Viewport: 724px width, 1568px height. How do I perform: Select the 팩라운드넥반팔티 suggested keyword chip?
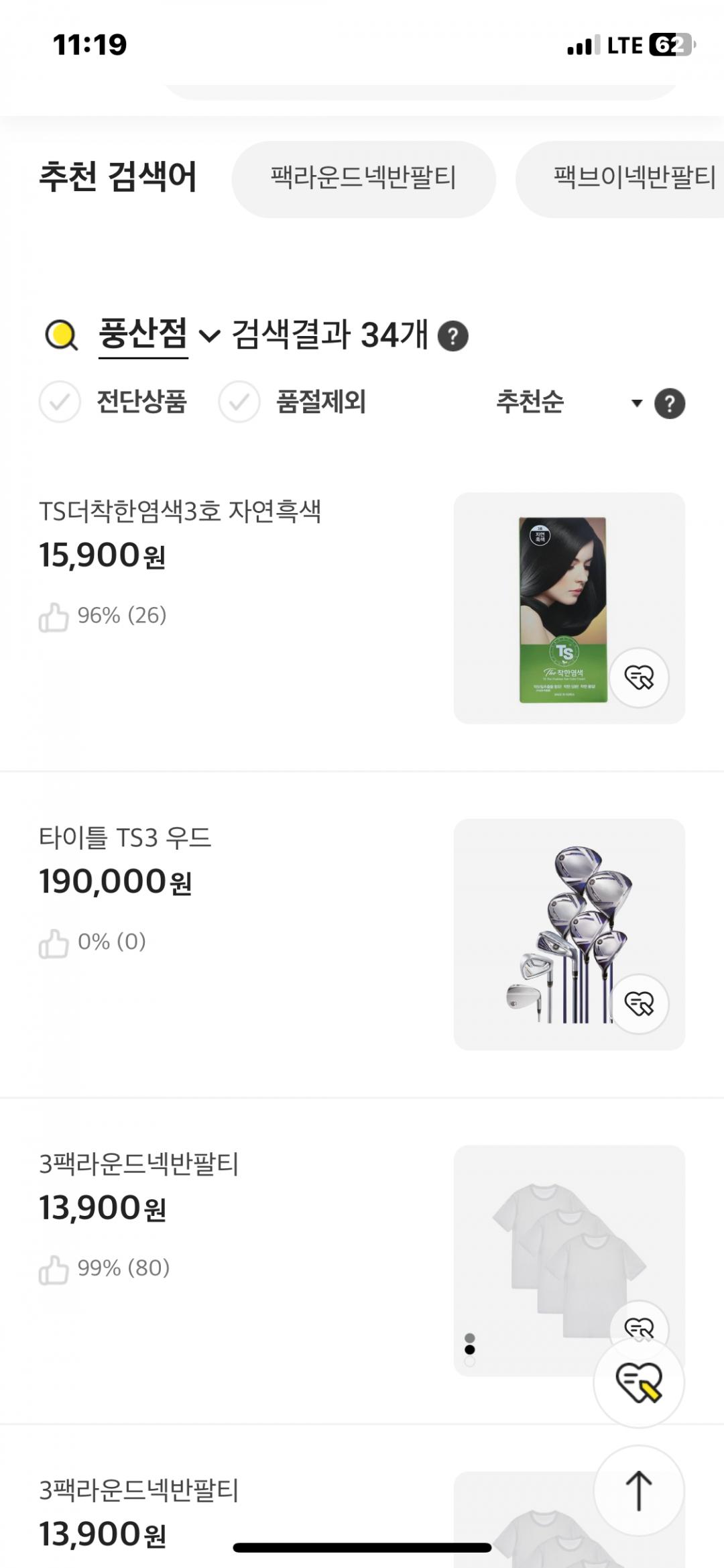363,178
